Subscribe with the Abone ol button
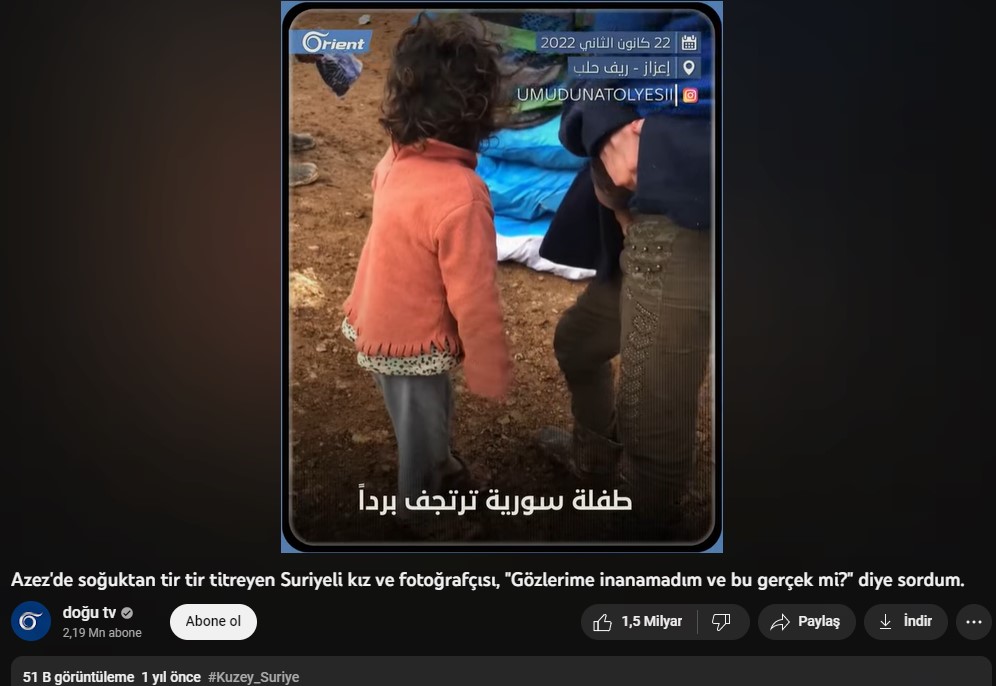The height and width of the screenshot is (686, 996). coord(213,621)
